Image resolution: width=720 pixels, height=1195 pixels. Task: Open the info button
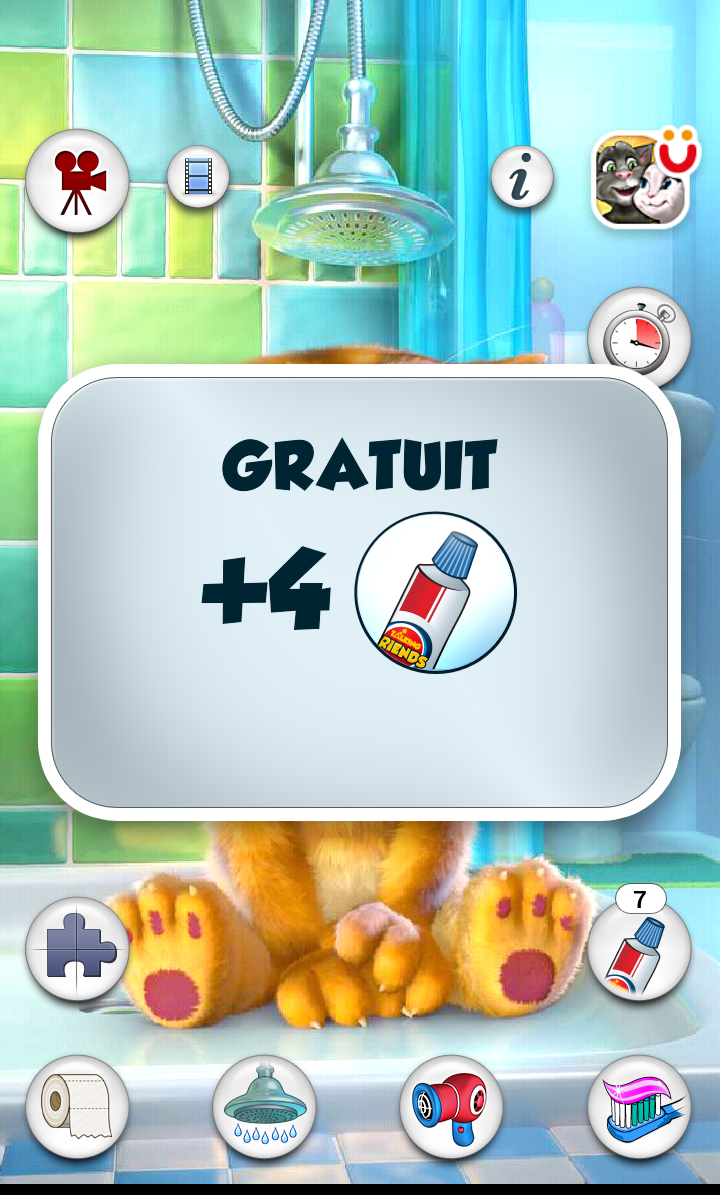point(522,178)
